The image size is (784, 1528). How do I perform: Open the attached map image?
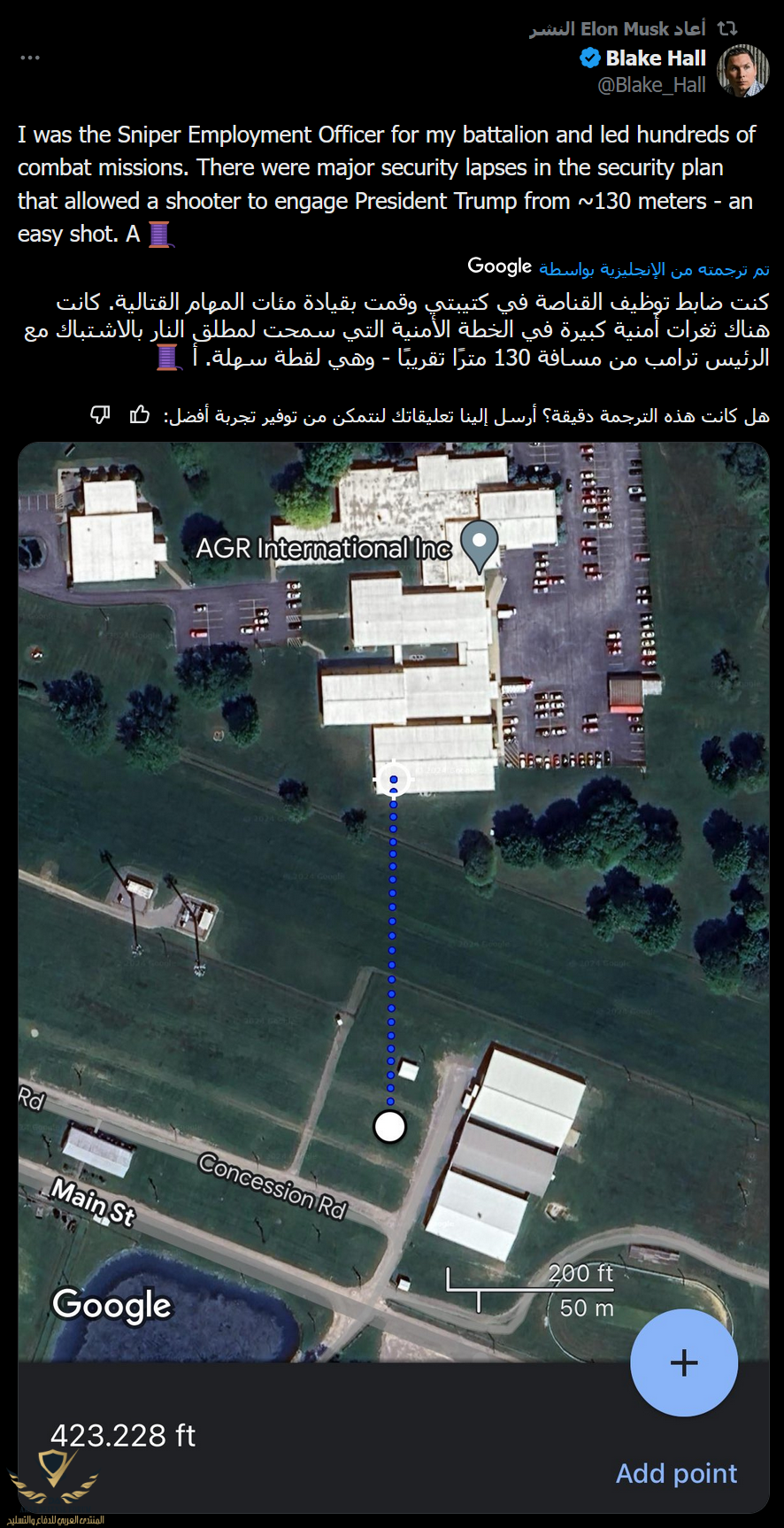click(393, 885)
